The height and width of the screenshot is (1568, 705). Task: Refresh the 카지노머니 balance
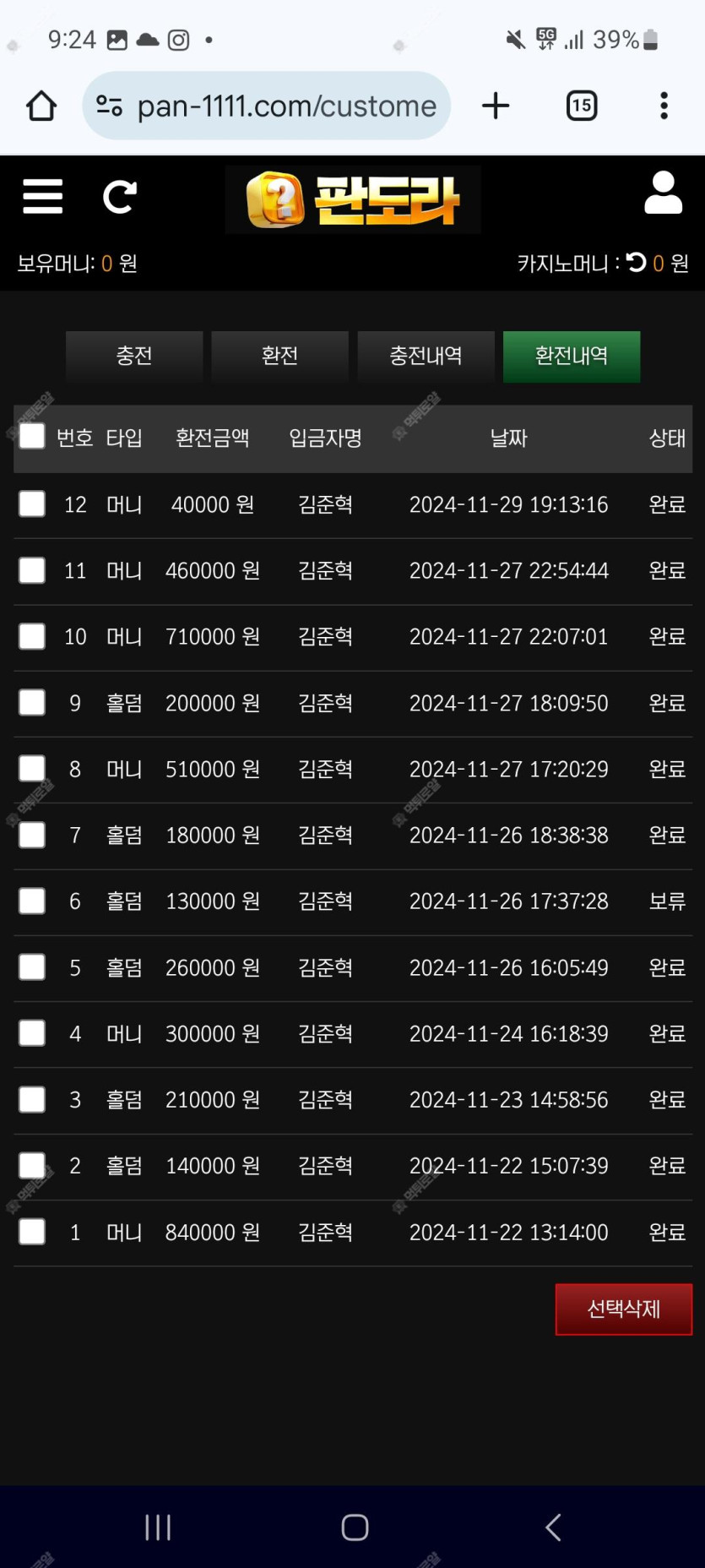[637, 263]
